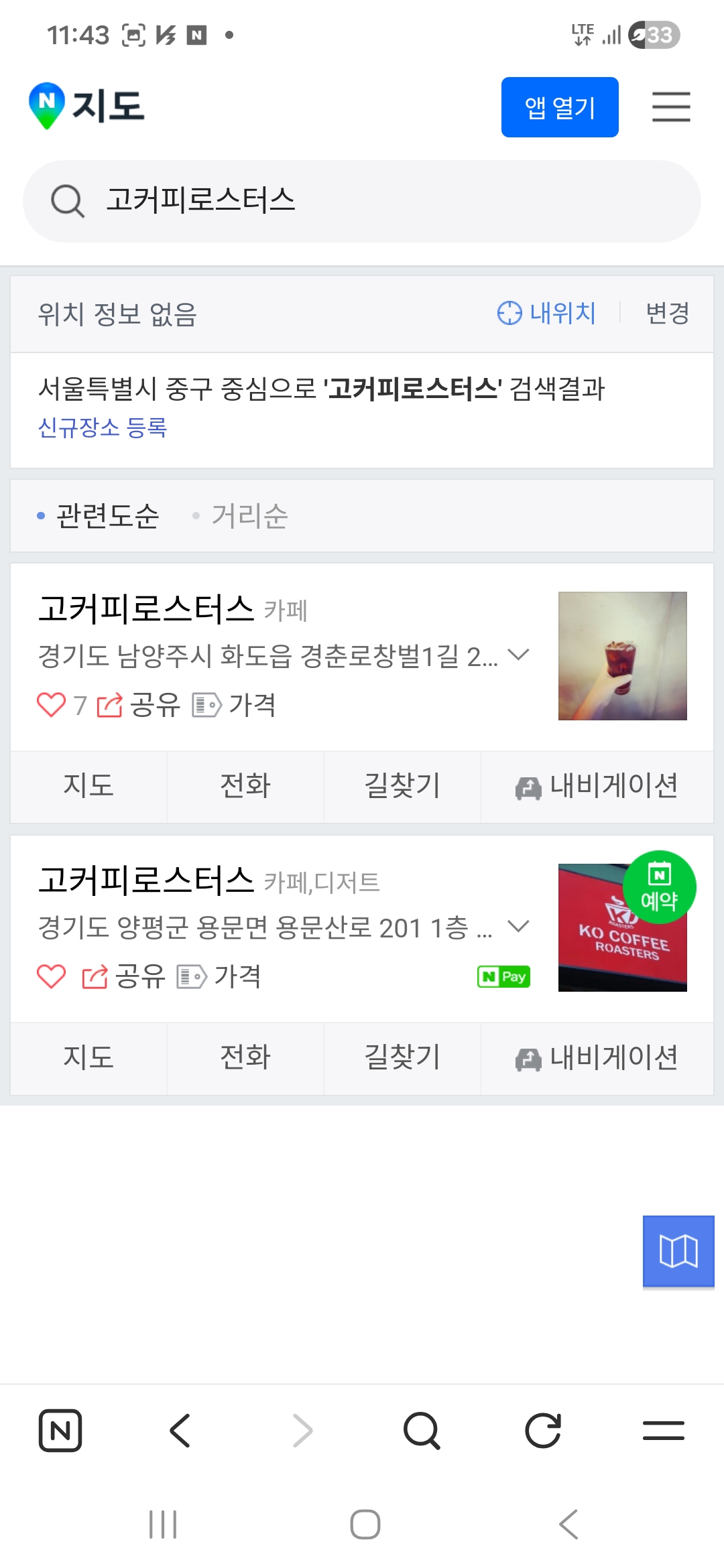
Task: Sort results by 관련도순
Action: click(x=107, y=516)
